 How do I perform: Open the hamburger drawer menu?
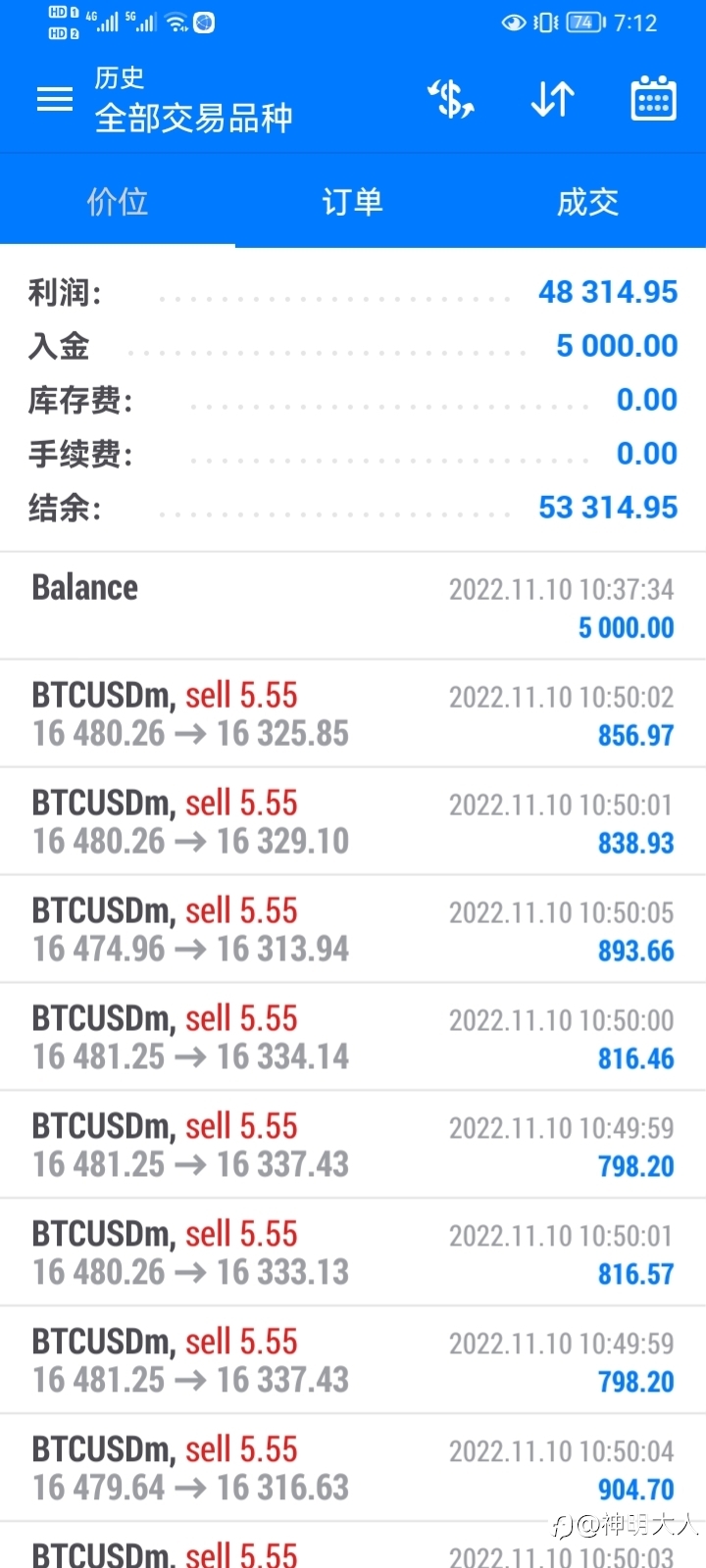pyautogui.click(x=55, y=99)
